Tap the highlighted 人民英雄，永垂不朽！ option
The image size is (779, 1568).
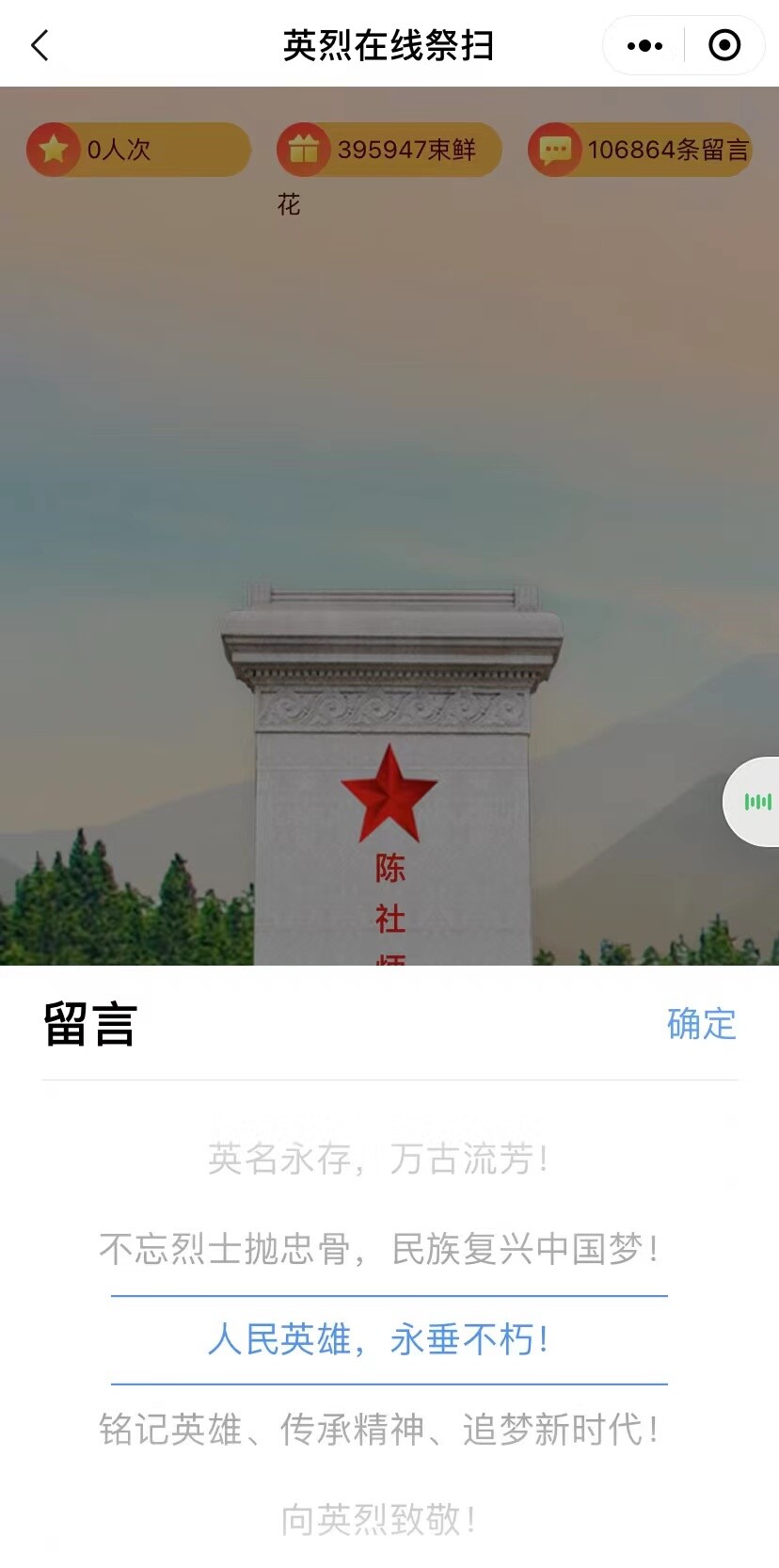(379, 1339)
